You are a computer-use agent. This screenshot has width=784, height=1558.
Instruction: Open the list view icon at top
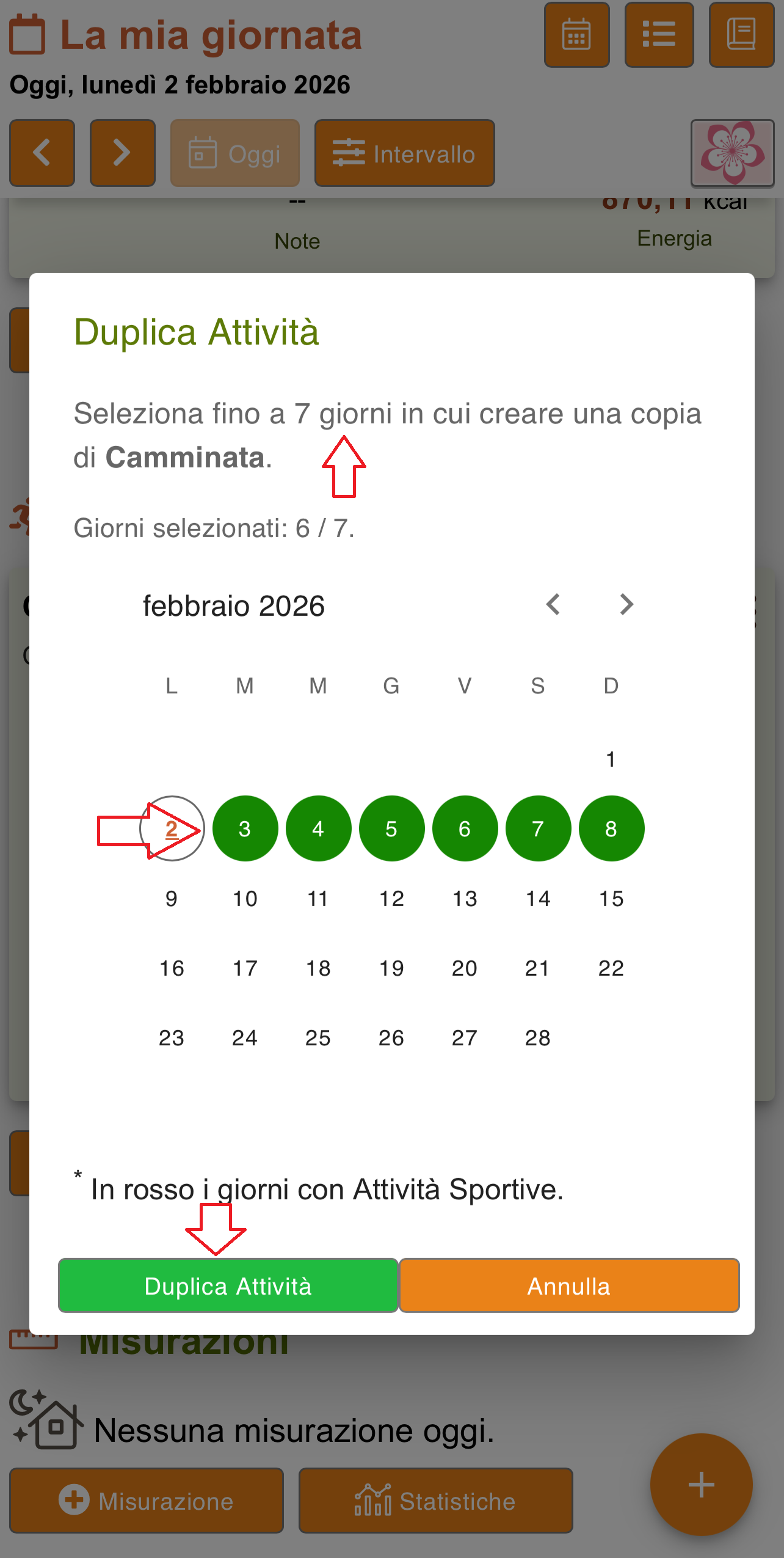point(658,35)
